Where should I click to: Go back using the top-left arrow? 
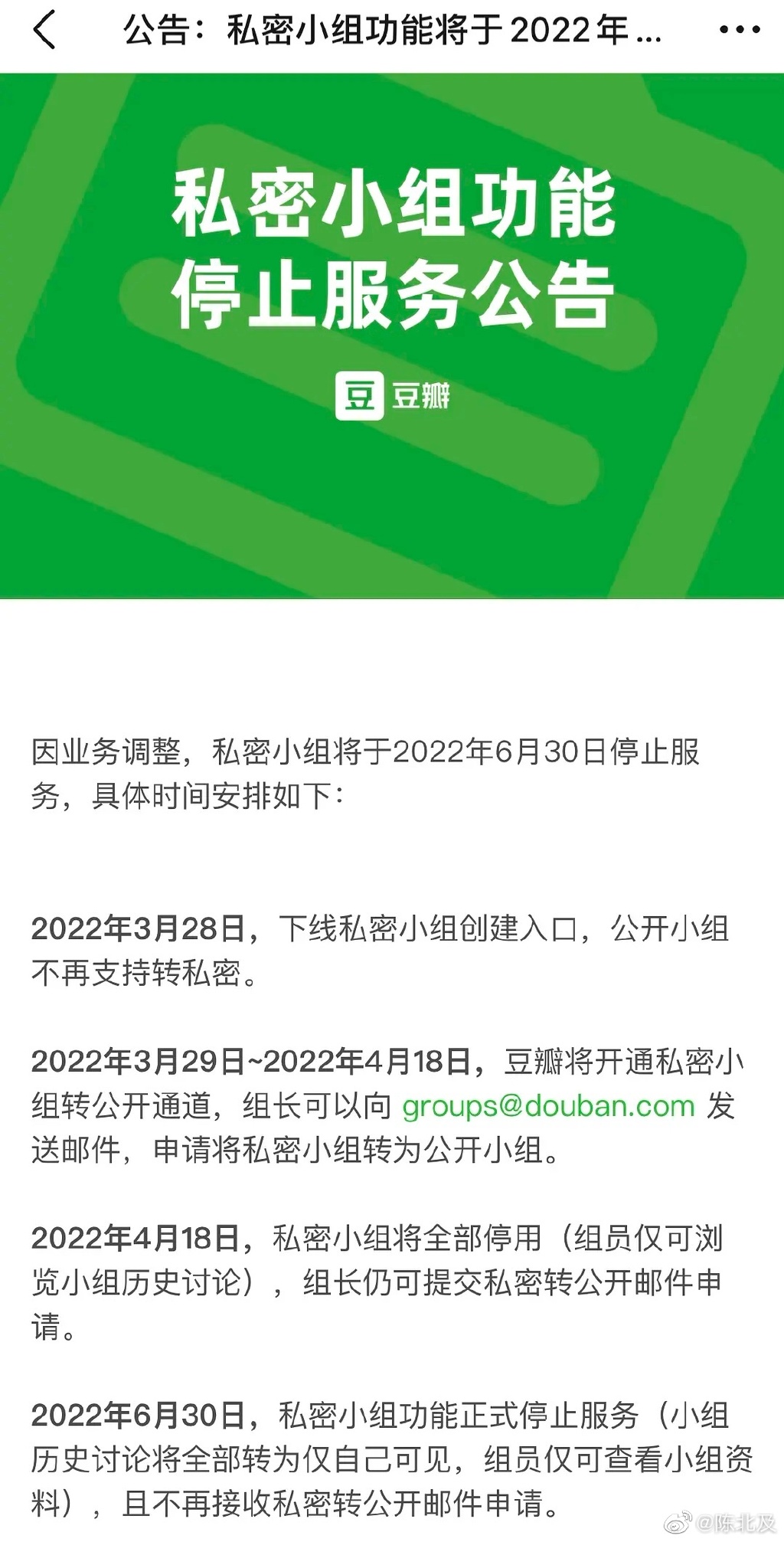(x=44, y=31)
